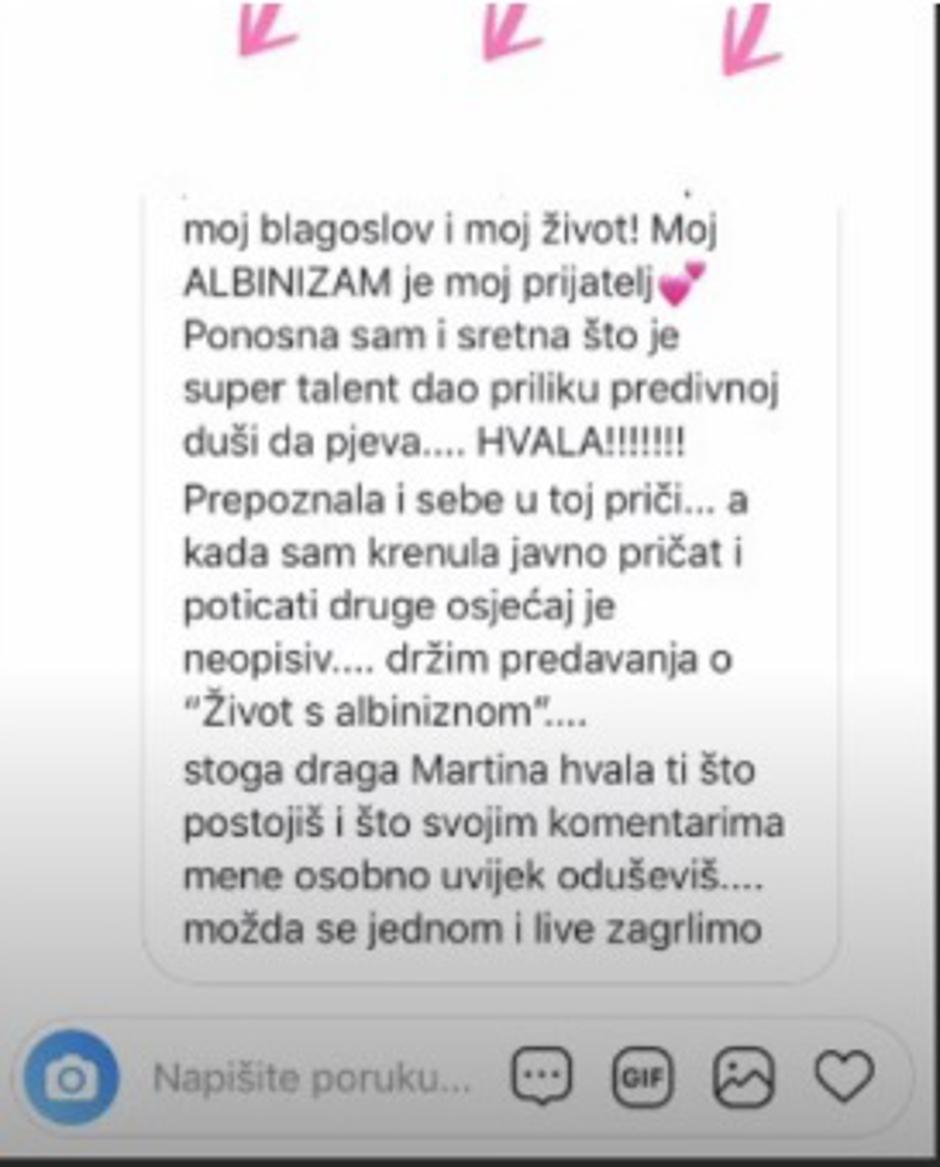Tap the Napišite poruku message field
The width and height of the screenshot is (940, 1167).
tap(310, 1078)
